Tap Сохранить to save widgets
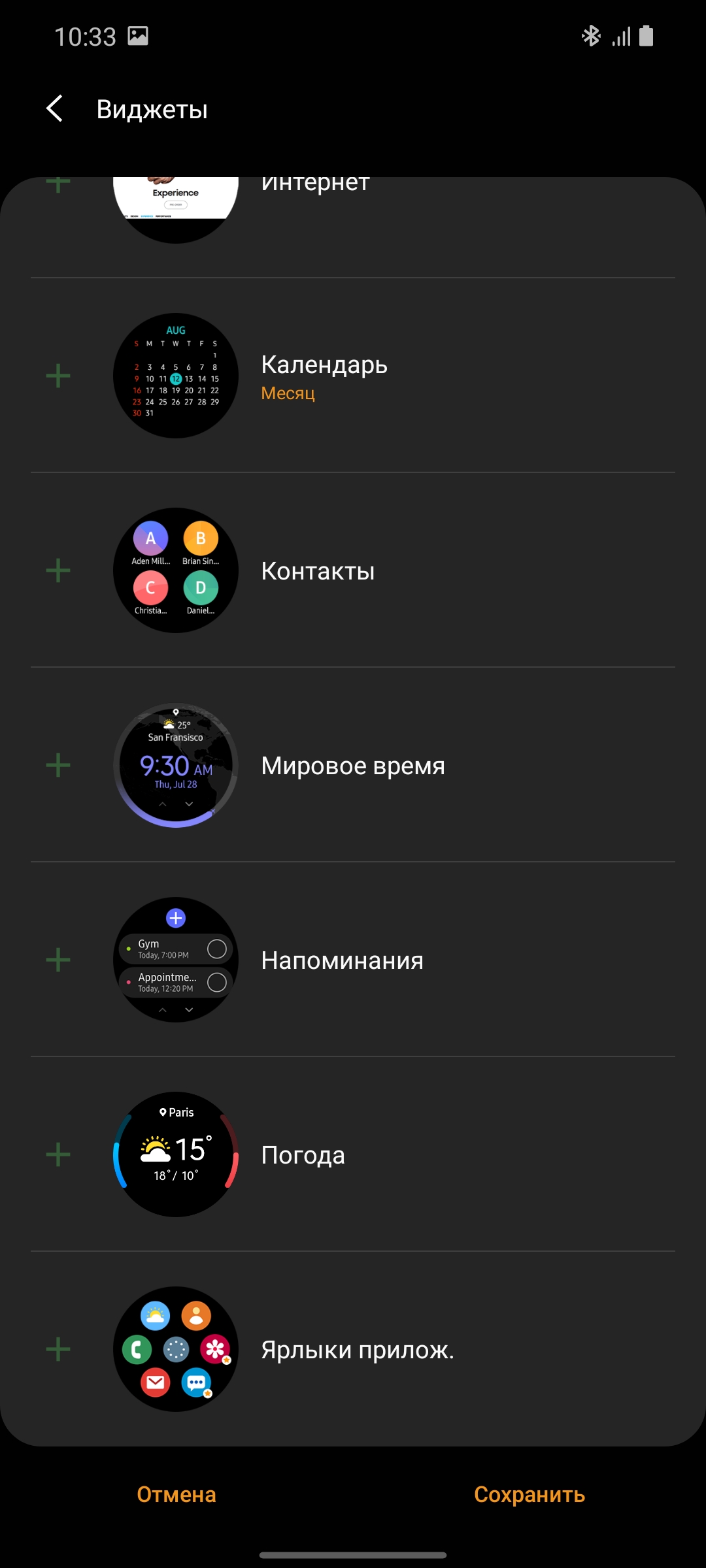The height and width of the screenshot is (1568, 706). (529, 1494)
